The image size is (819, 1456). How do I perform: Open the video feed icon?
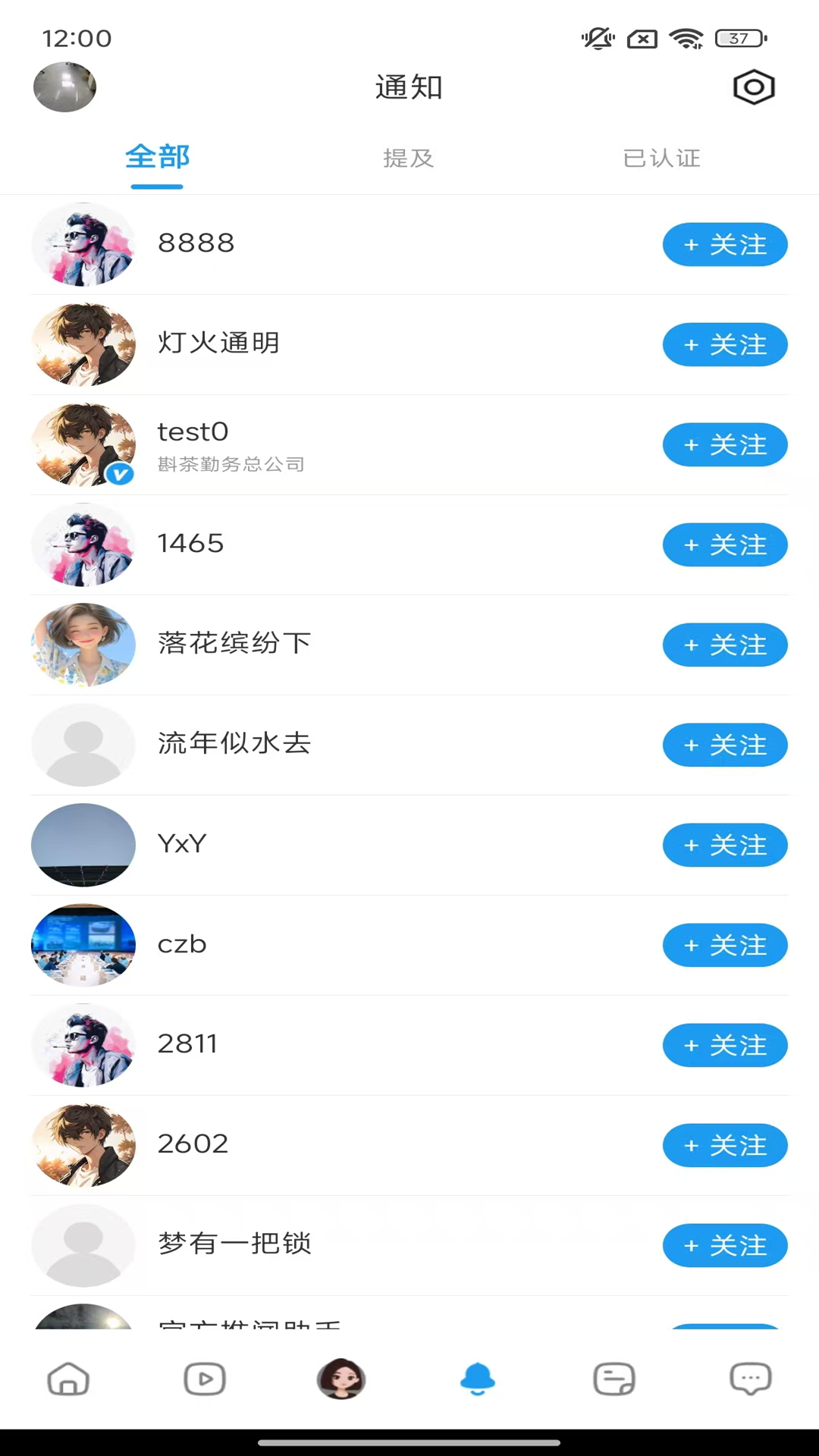point(205,1380)
